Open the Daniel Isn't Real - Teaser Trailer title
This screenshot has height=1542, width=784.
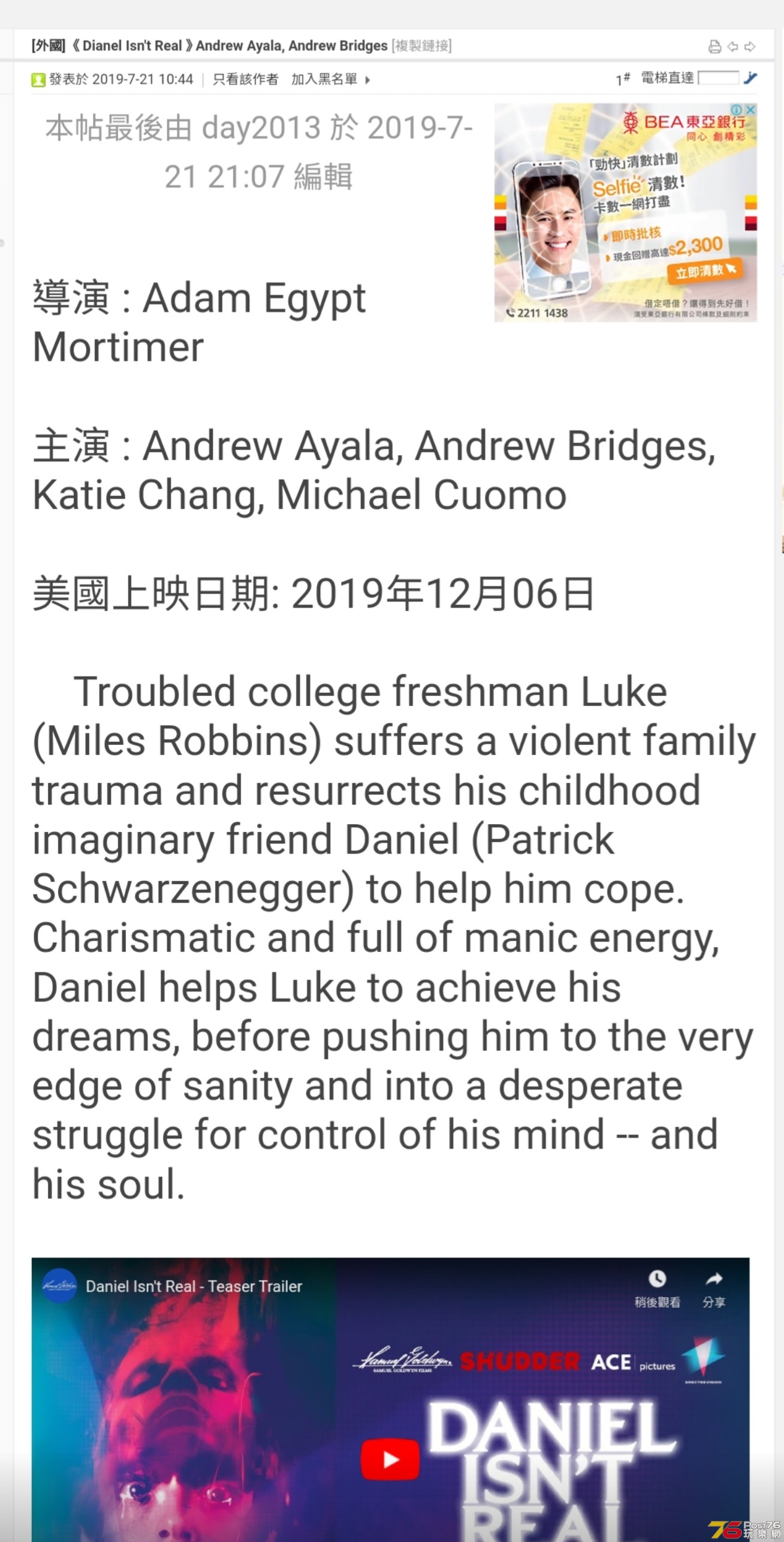tap(194, 1286)
